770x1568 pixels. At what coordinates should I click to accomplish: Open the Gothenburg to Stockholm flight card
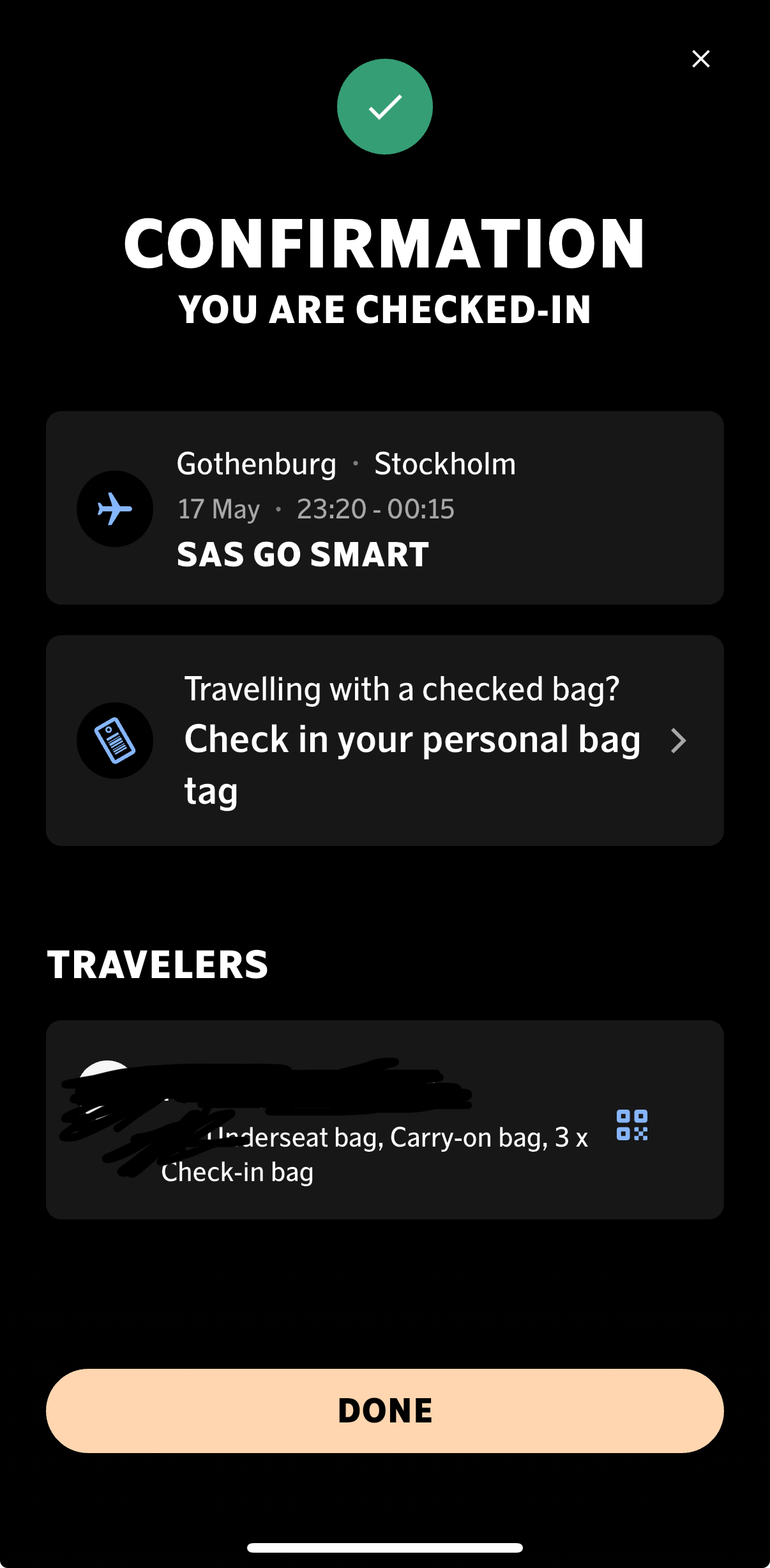[384, 508]
